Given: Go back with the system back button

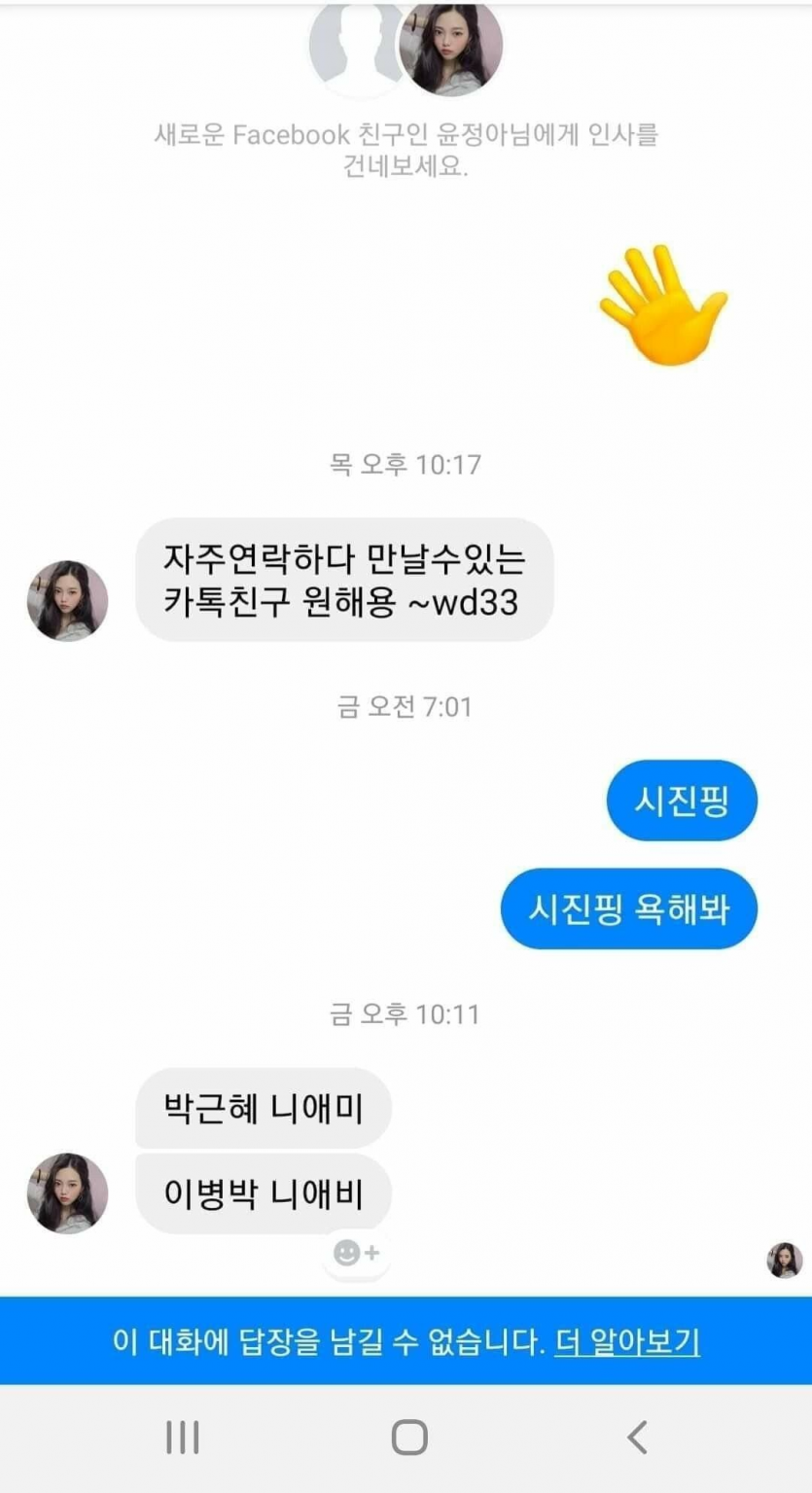Looking at the screenshot, I should point(637,1437).
